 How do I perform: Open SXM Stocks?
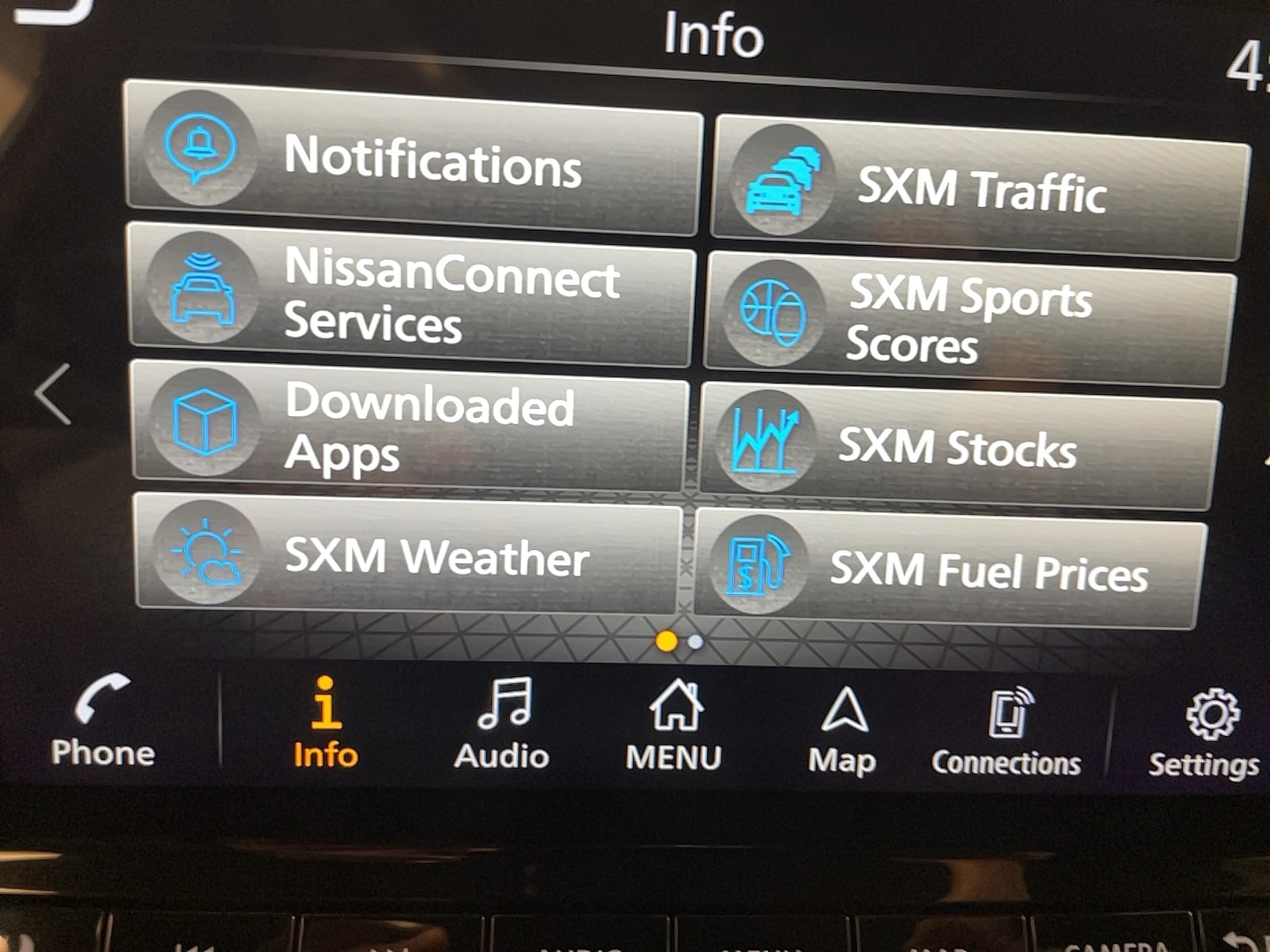click(x=960, y=447)
